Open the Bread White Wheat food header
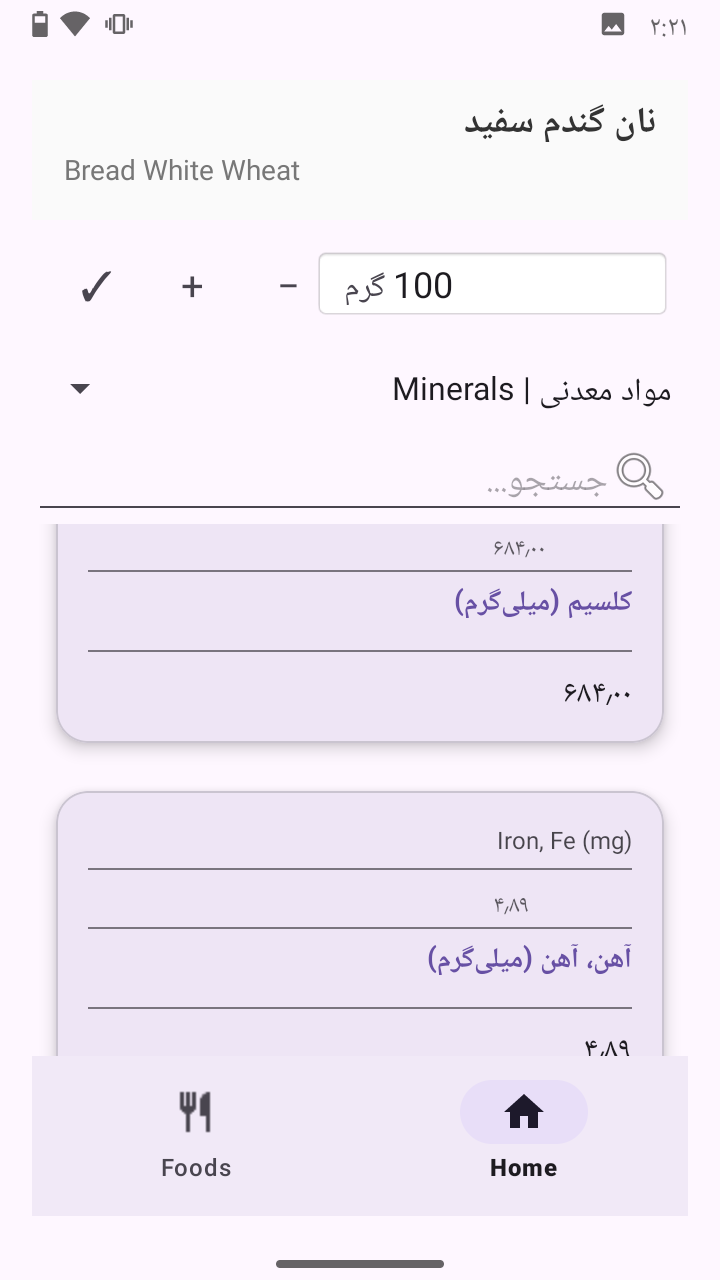 coord(360,148)
